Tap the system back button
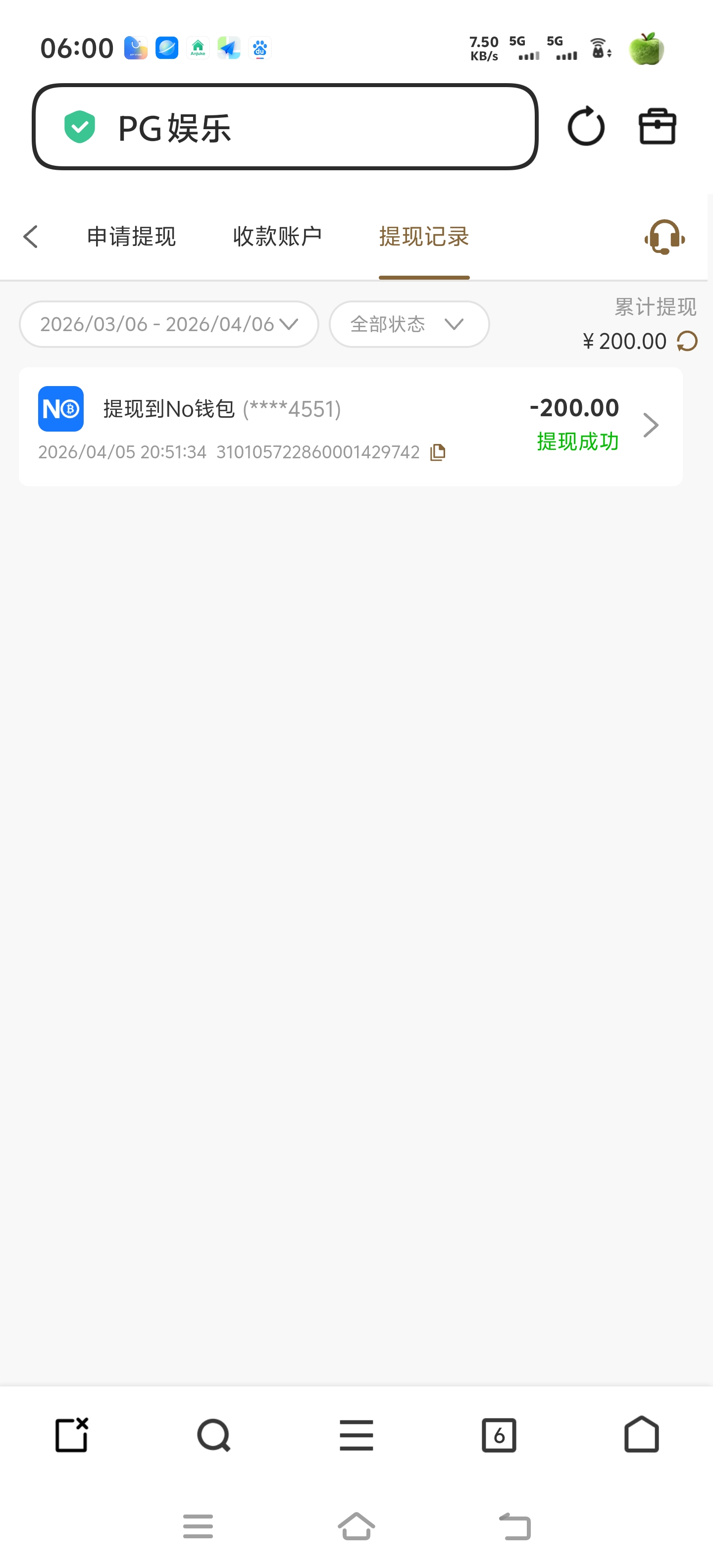This screenshot has width=713, height=1568. click(x=515, y=1526)
